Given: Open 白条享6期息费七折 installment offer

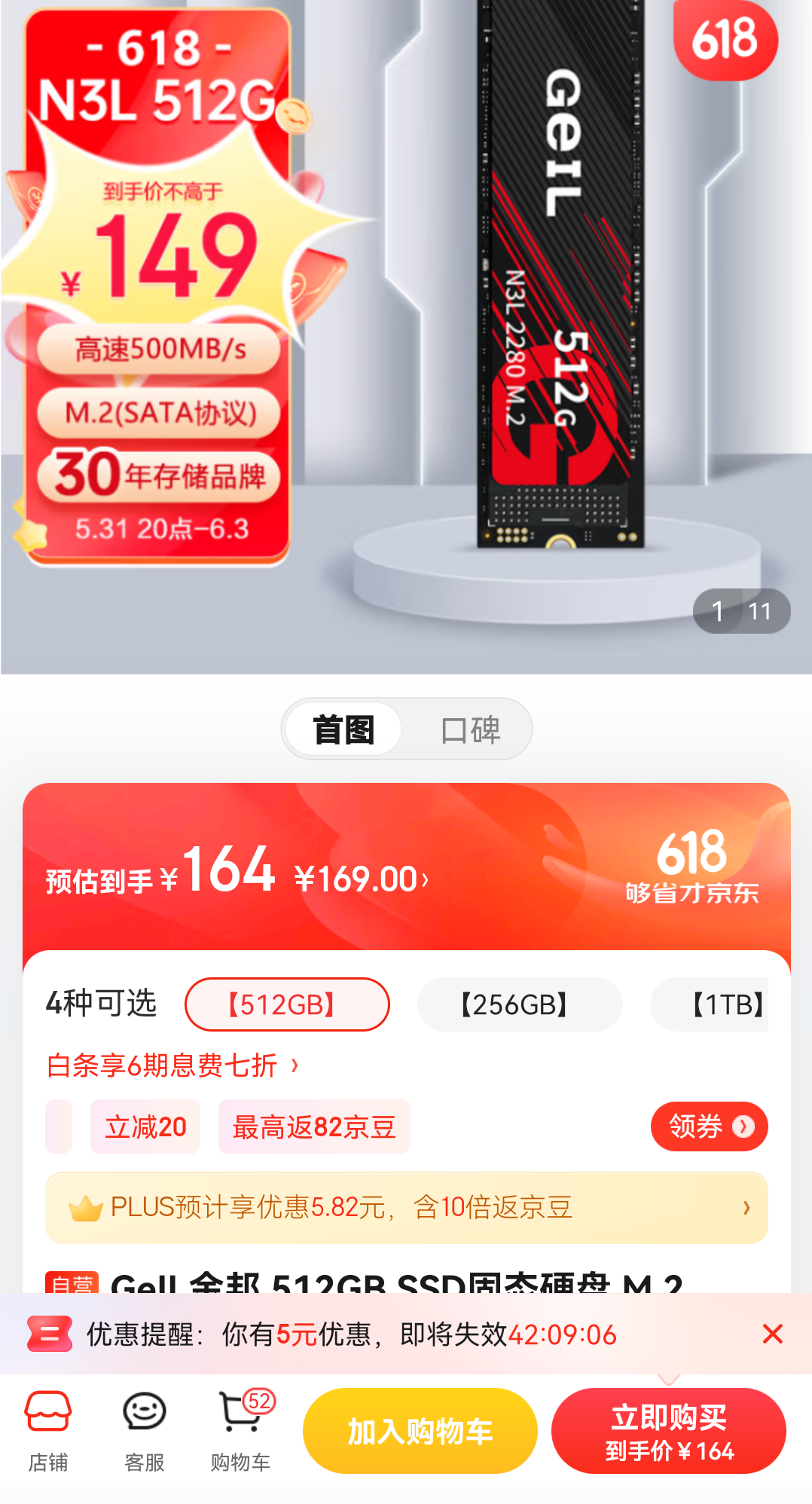Looking at the screenshot, I should 172,1065.
